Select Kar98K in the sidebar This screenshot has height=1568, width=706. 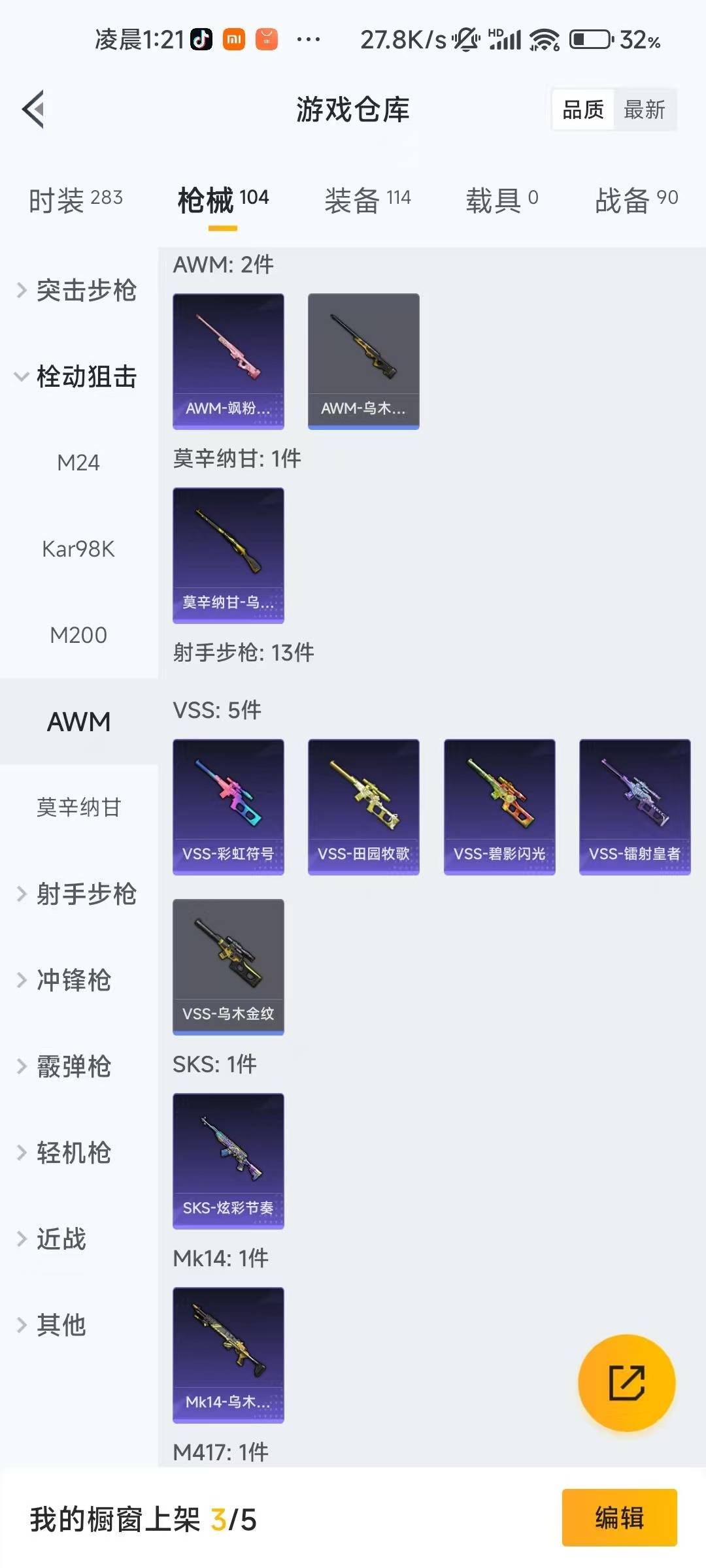pos(78,549)
